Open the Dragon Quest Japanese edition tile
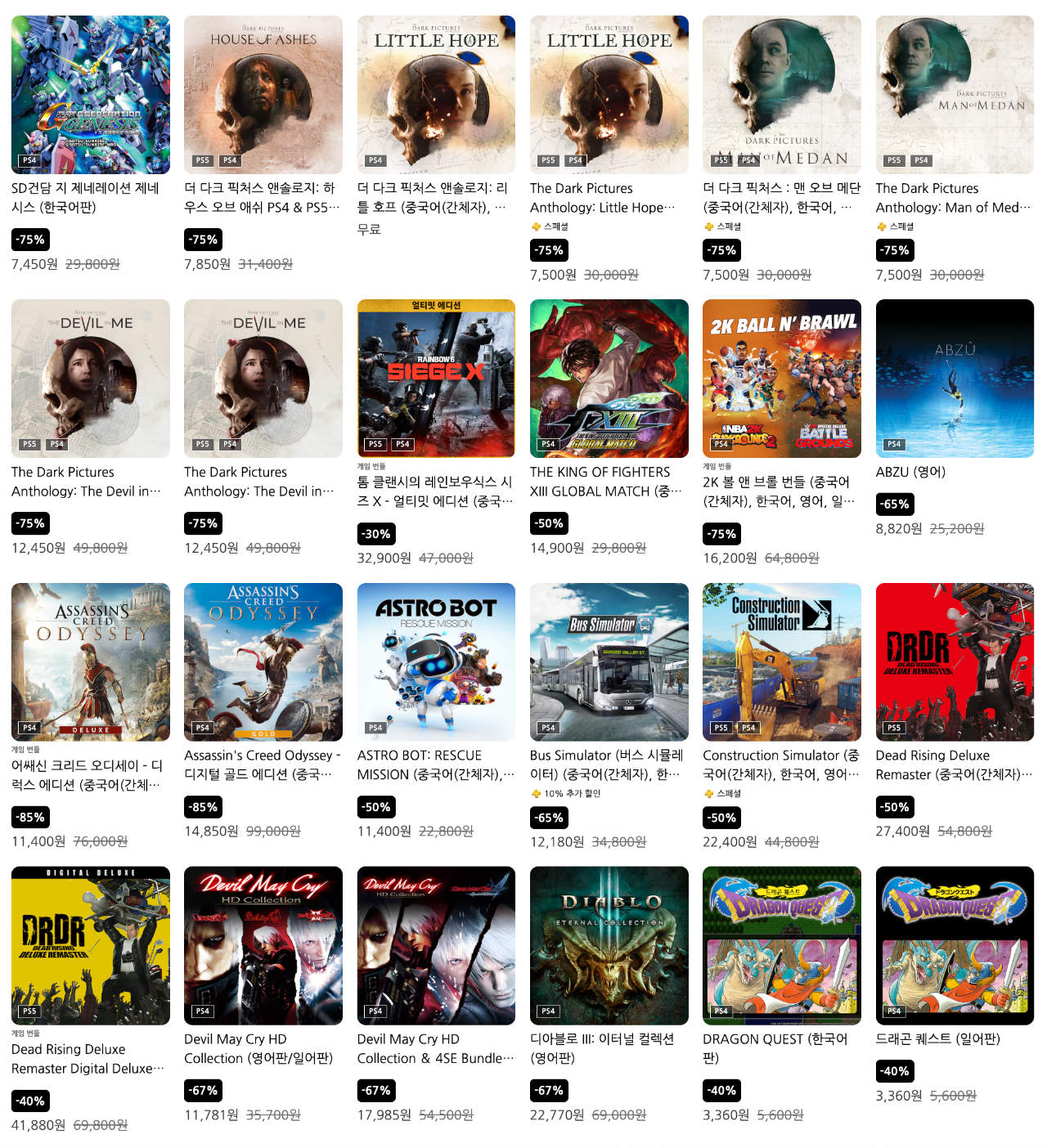The width and height of the screenshot is (1047, 1148). 955,946
